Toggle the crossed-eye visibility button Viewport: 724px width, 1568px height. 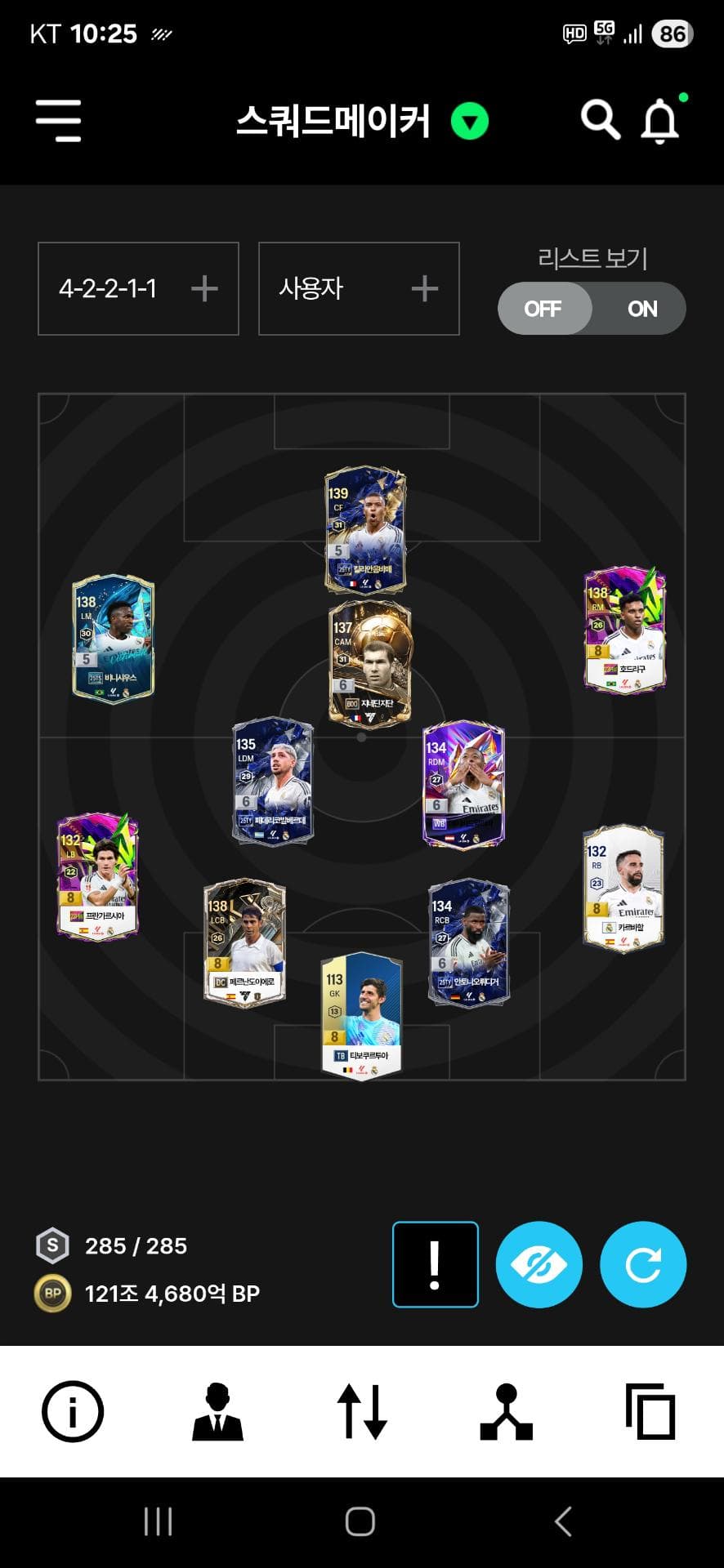coord(539,1264)
